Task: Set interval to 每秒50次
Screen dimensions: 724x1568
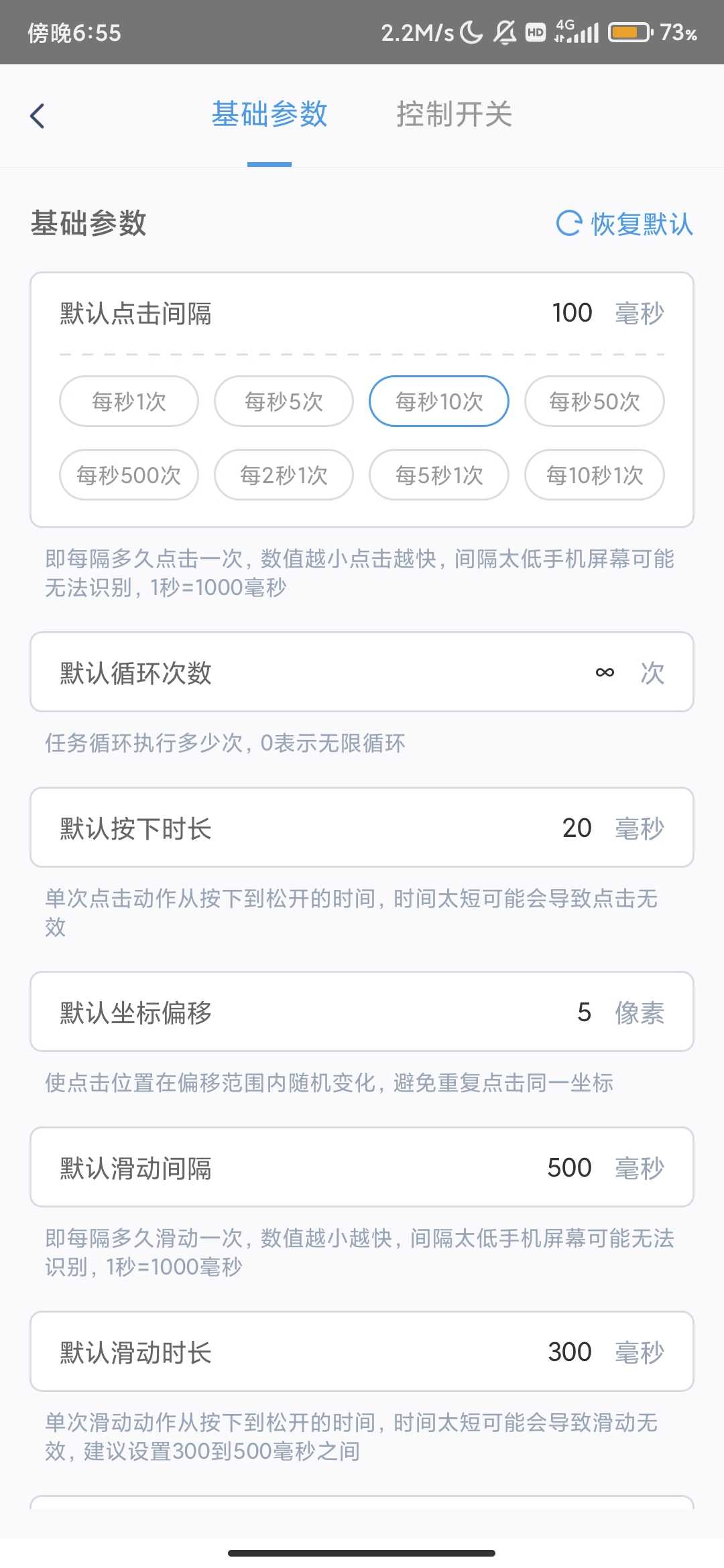Action: point(595,401)
